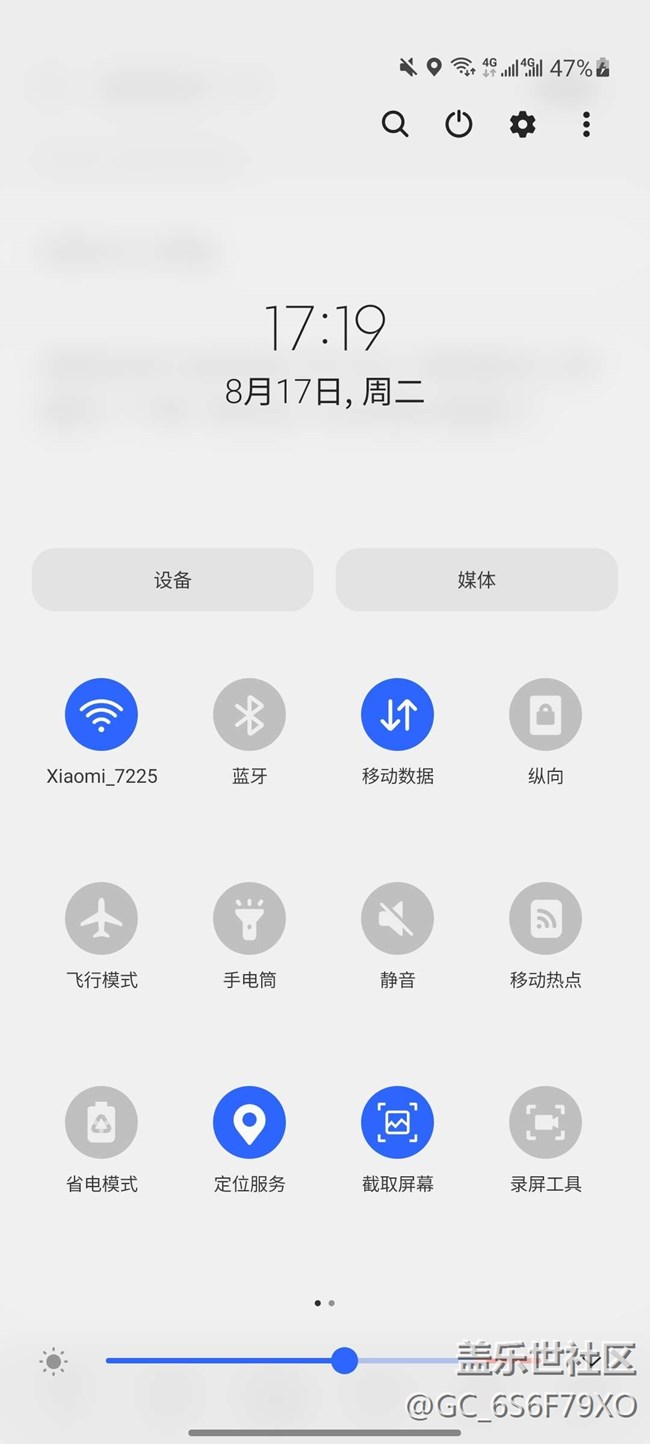Tap the brightness slider track
650x1444 pixels.
click(x=230, y=1360)
